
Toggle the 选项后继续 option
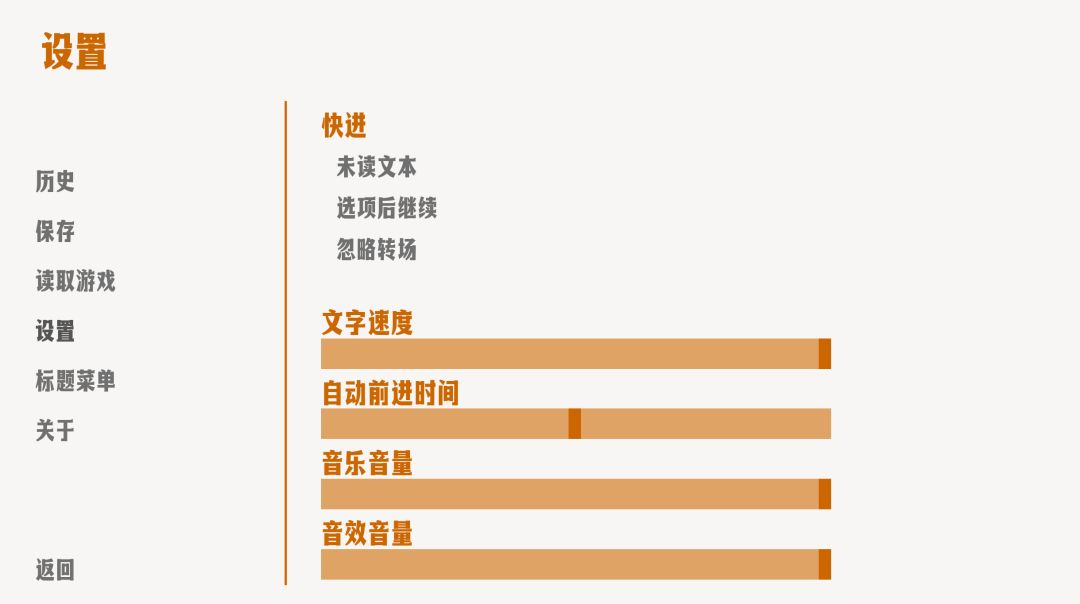[x=386, y=208]
